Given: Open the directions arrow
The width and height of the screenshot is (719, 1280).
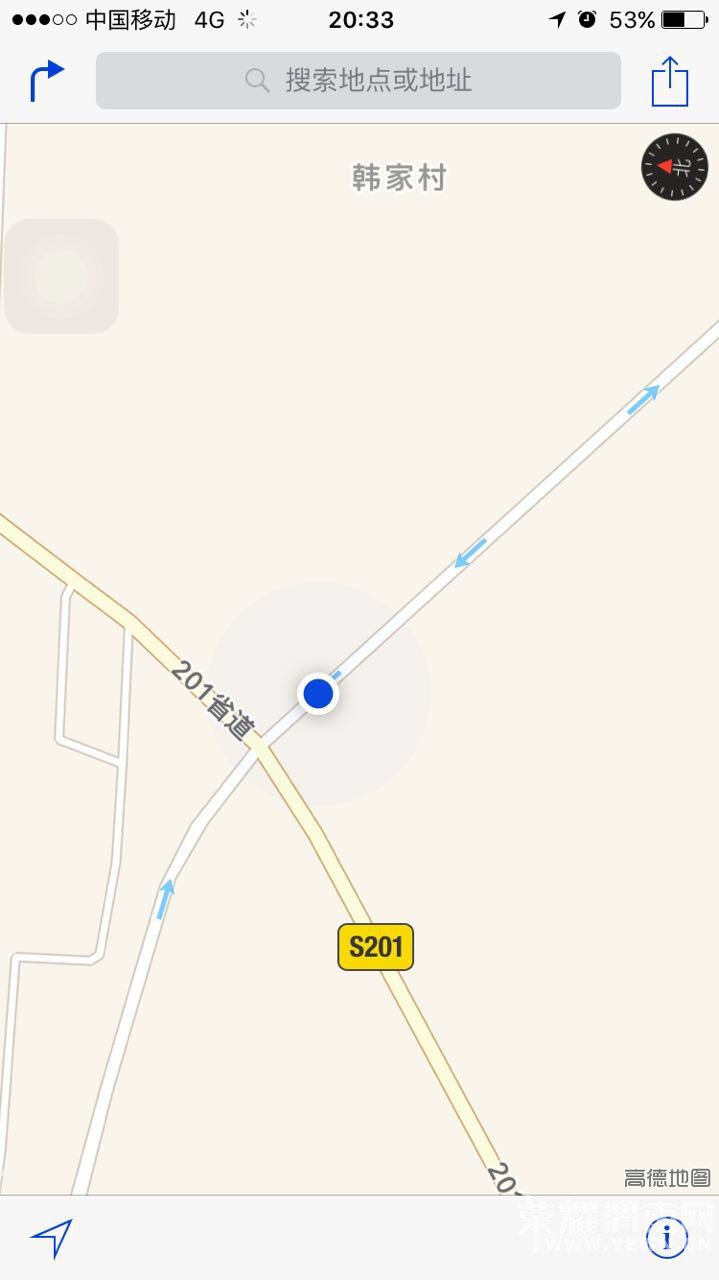Looking at the screenshot, I should pos(46,81).
